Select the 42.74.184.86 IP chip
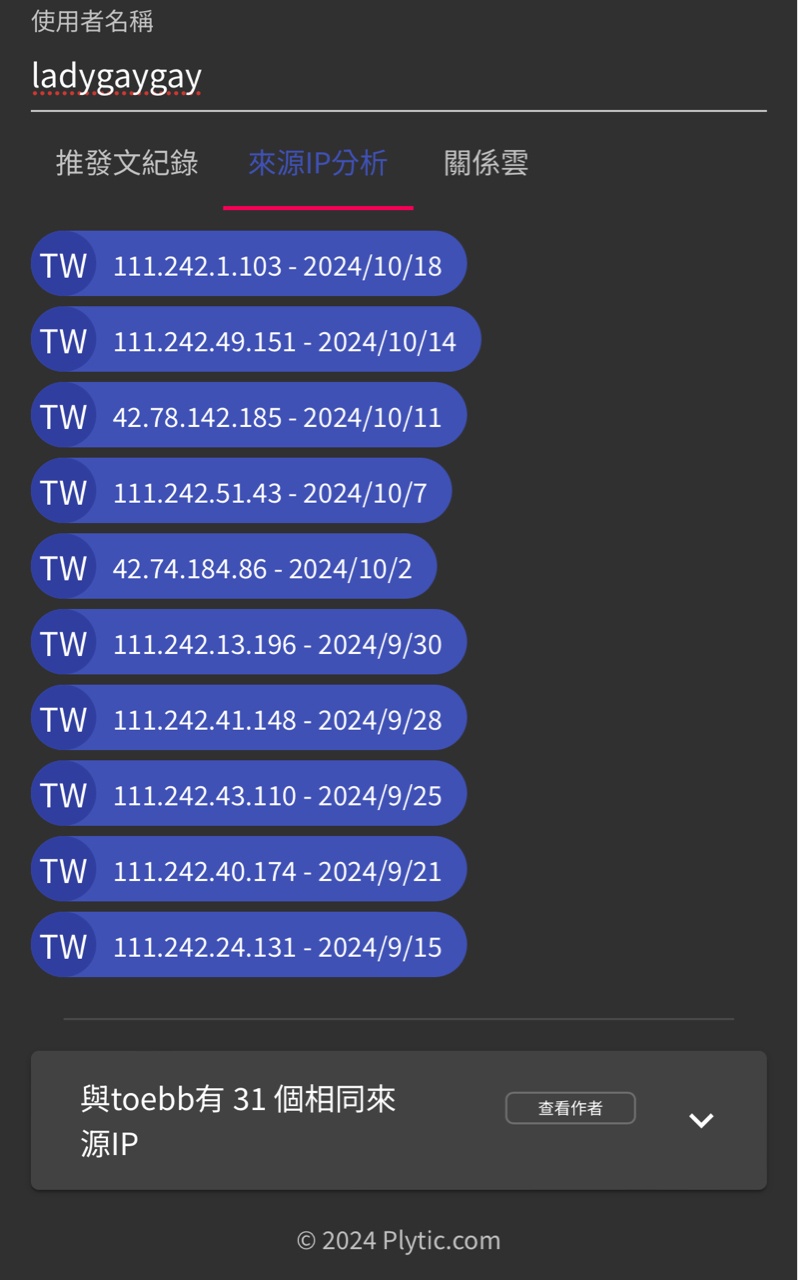 pos(234,568)
